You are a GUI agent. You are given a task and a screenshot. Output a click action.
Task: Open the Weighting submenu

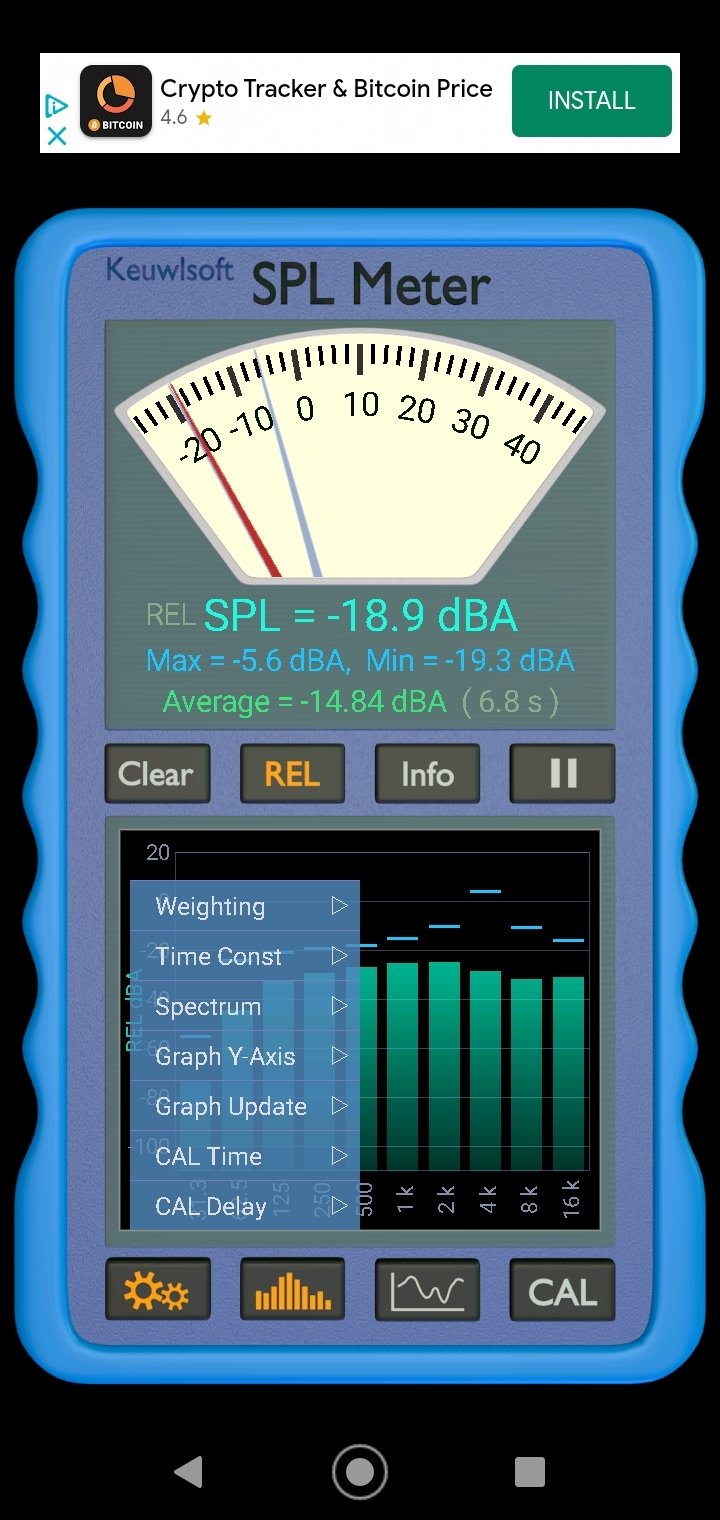[245, 906]
